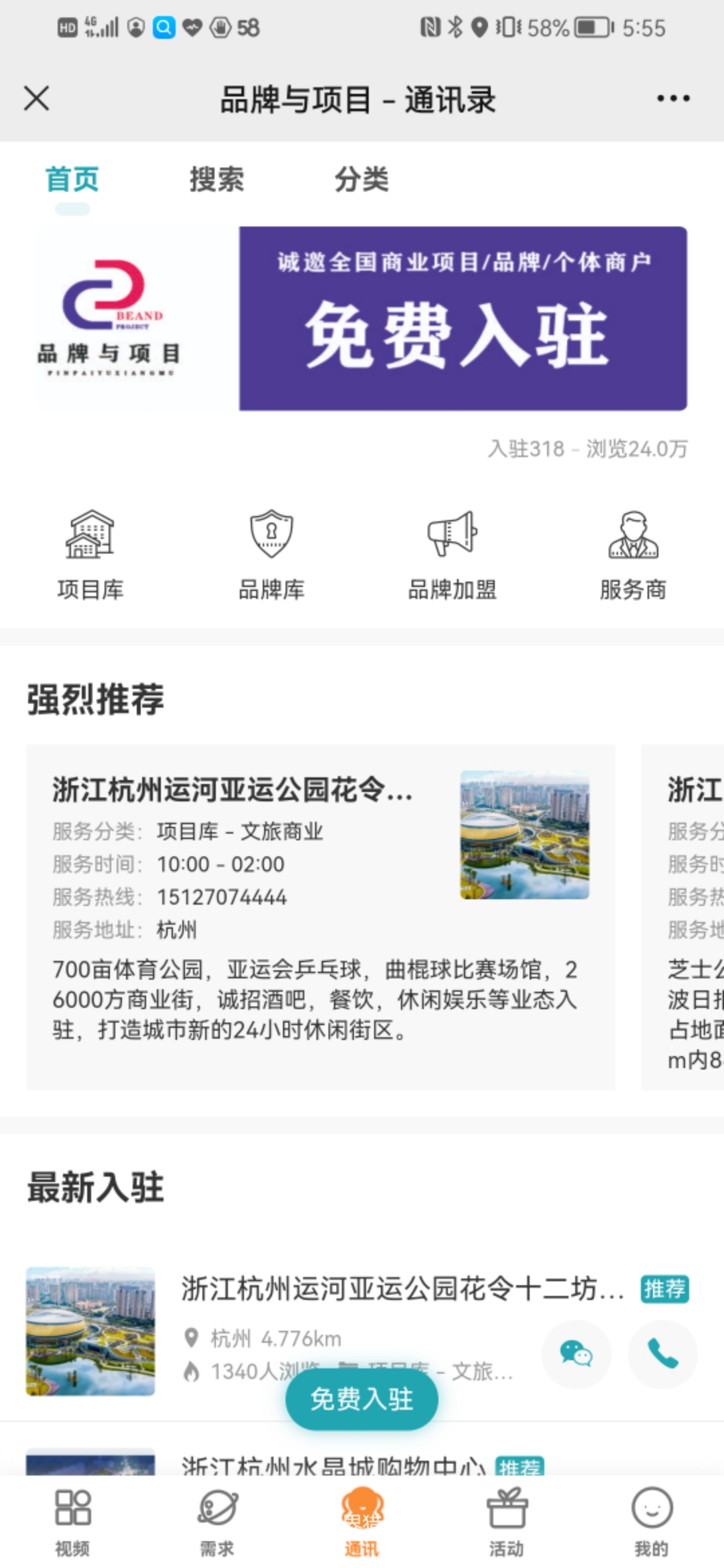This screenshot has width=724, height=1568.
Task: Switch to the 分类 tab
Action: click(361, 180)
